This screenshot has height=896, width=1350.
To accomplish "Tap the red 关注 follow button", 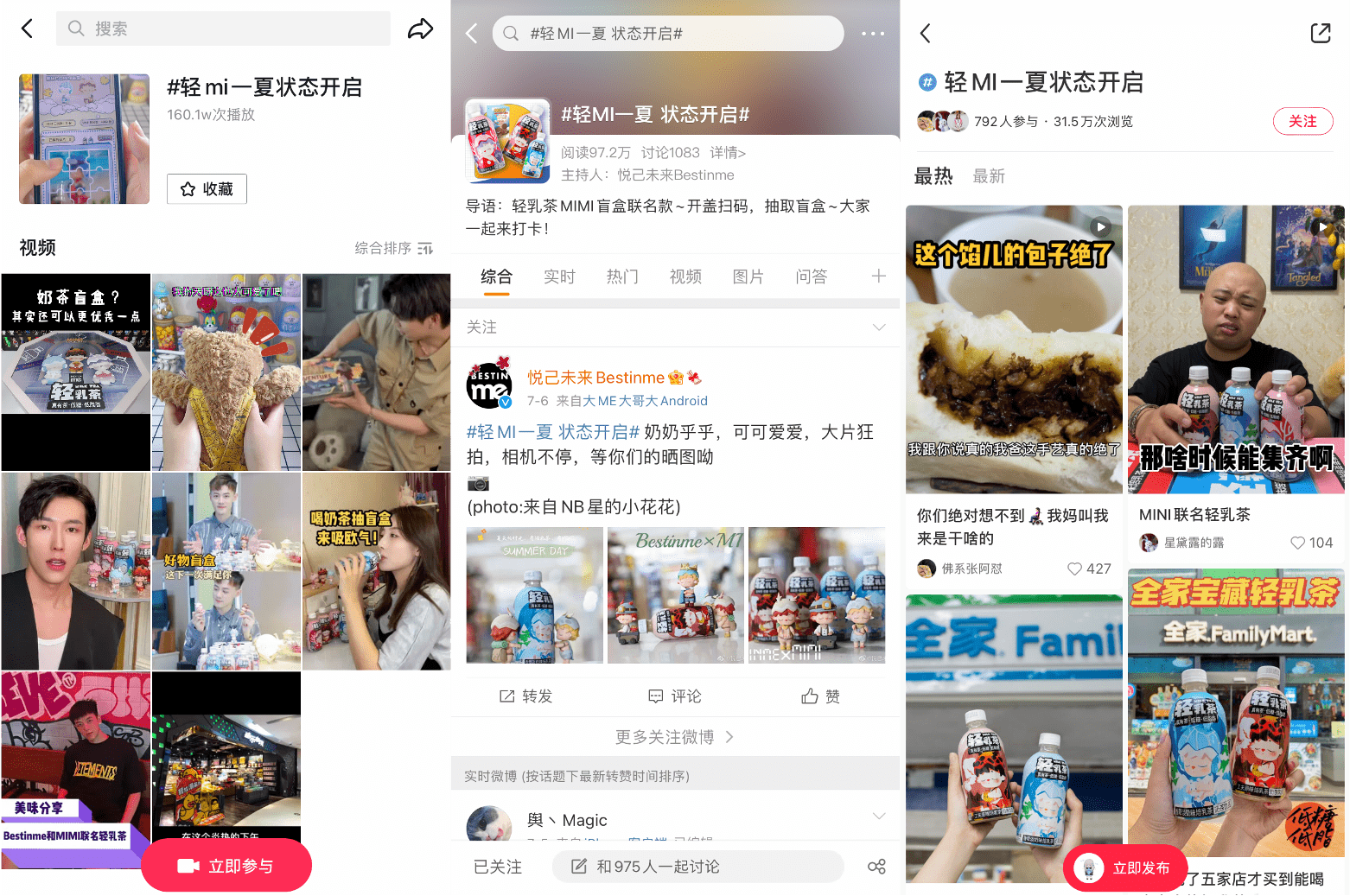I will pos(1302,122).
